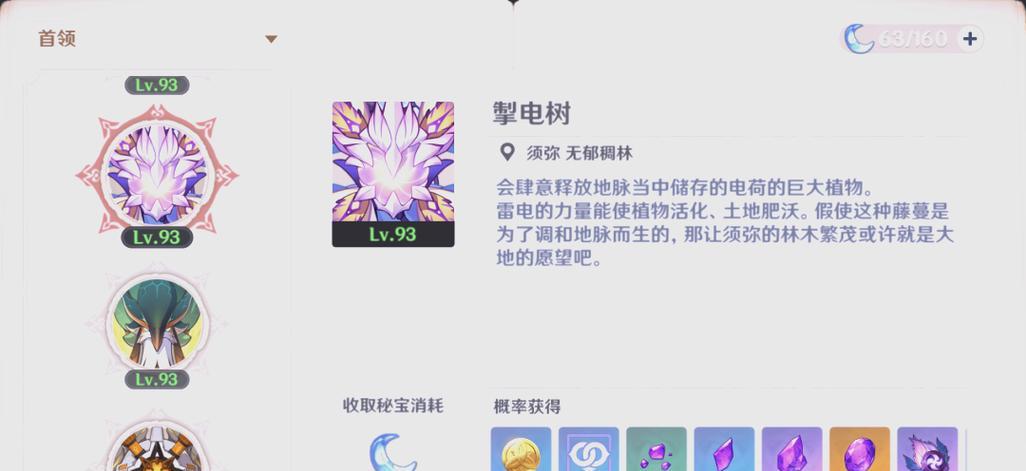Screen dimensions: 1026x471
Task: Tap the plus button to add resin
Action: (x=969, y=39)
